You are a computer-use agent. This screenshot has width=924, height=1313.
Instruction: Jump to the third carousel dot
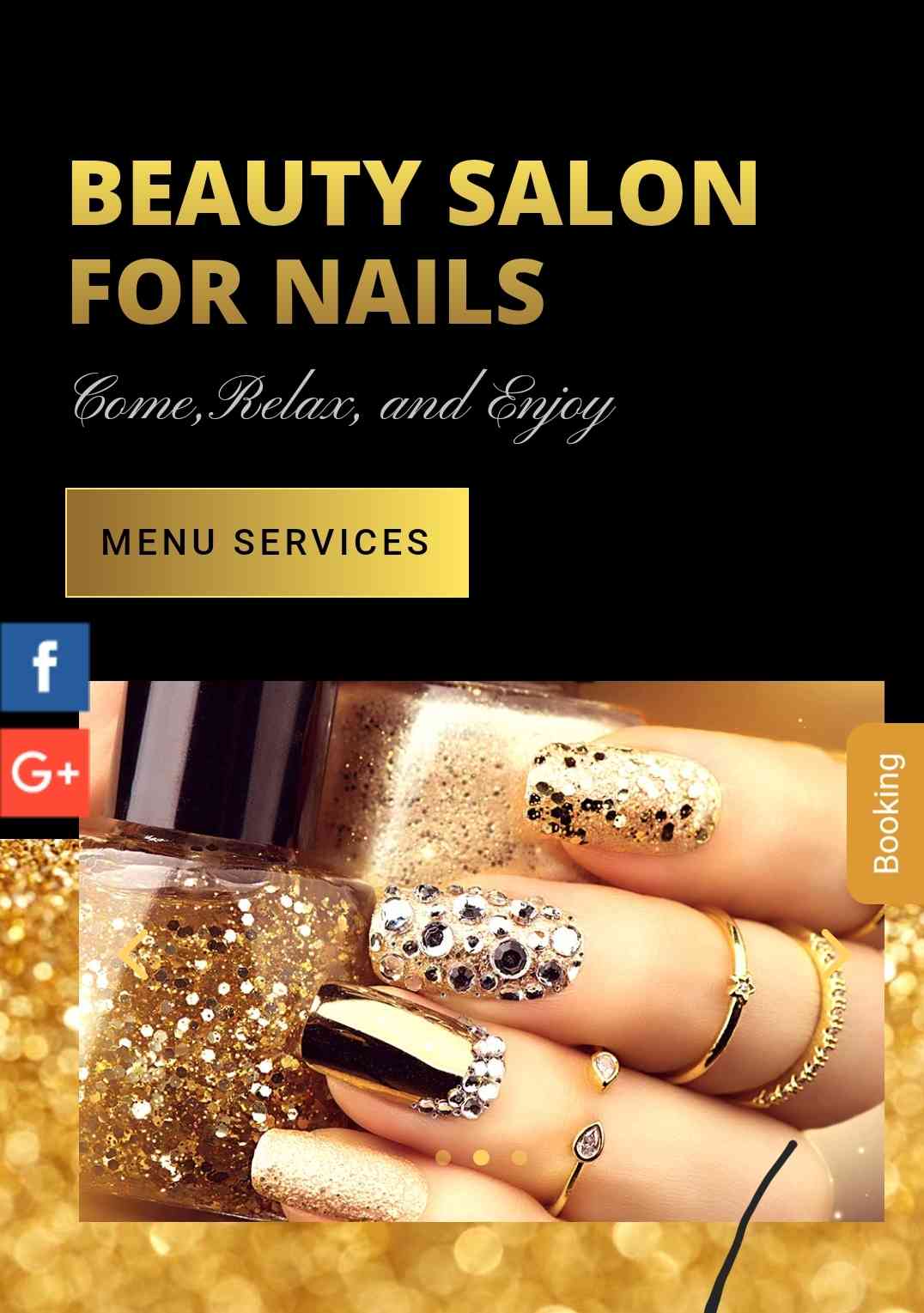point(519,1158)
